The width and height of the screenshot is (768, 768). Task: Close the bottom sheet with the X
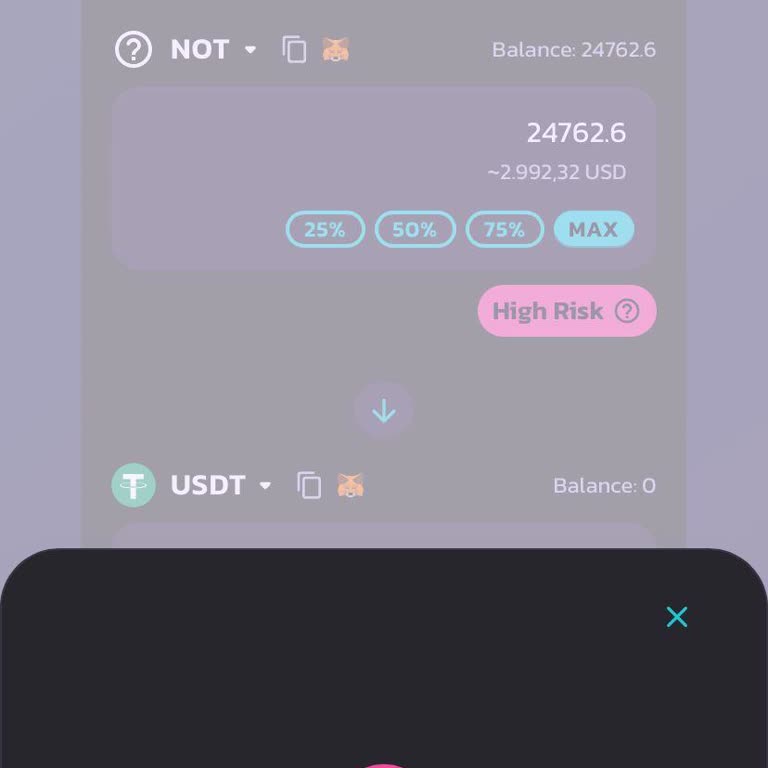(x=677, y=617)
